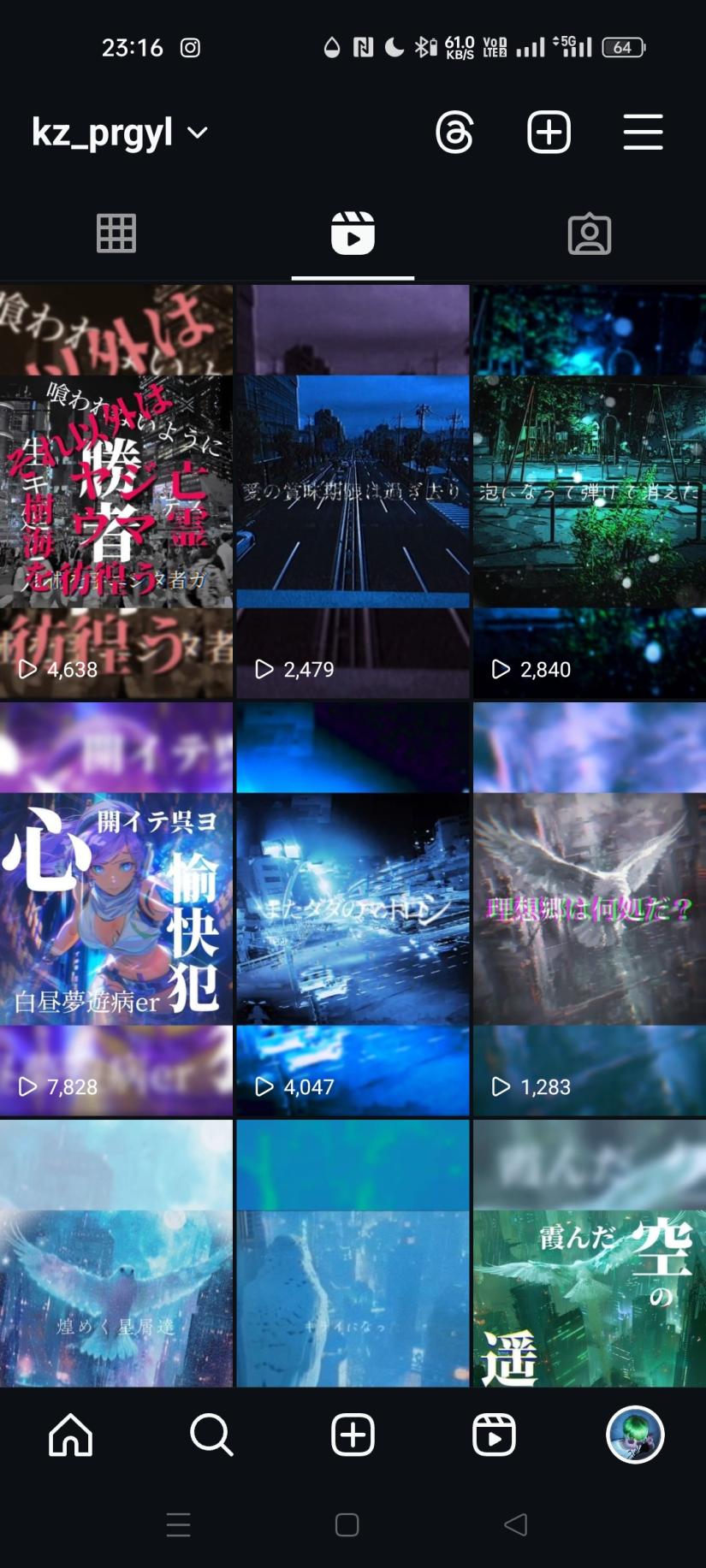Play the white bird reel with 1,283 views

click(x=590, y=909)
